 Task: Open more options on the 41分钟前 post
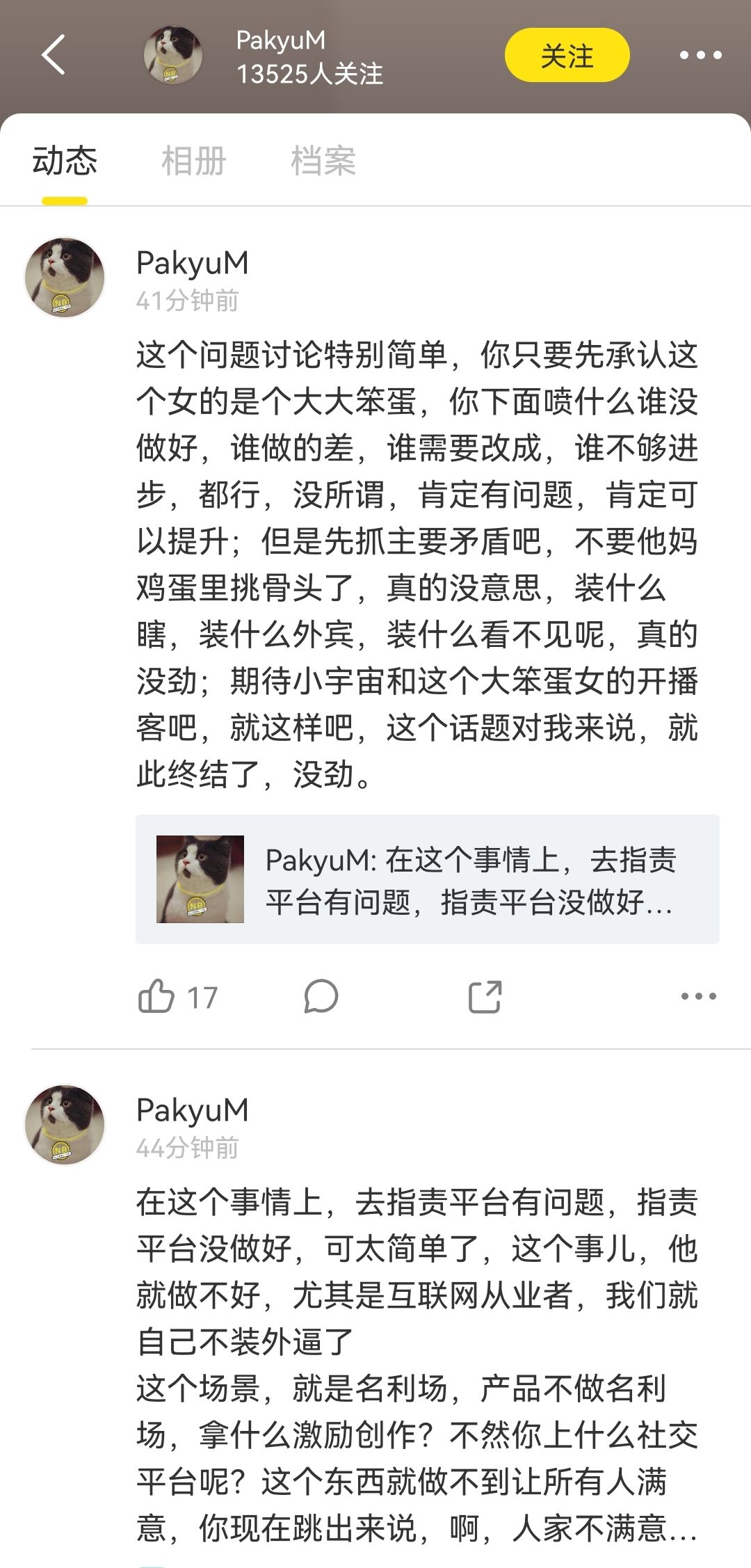tap(699, 996)
